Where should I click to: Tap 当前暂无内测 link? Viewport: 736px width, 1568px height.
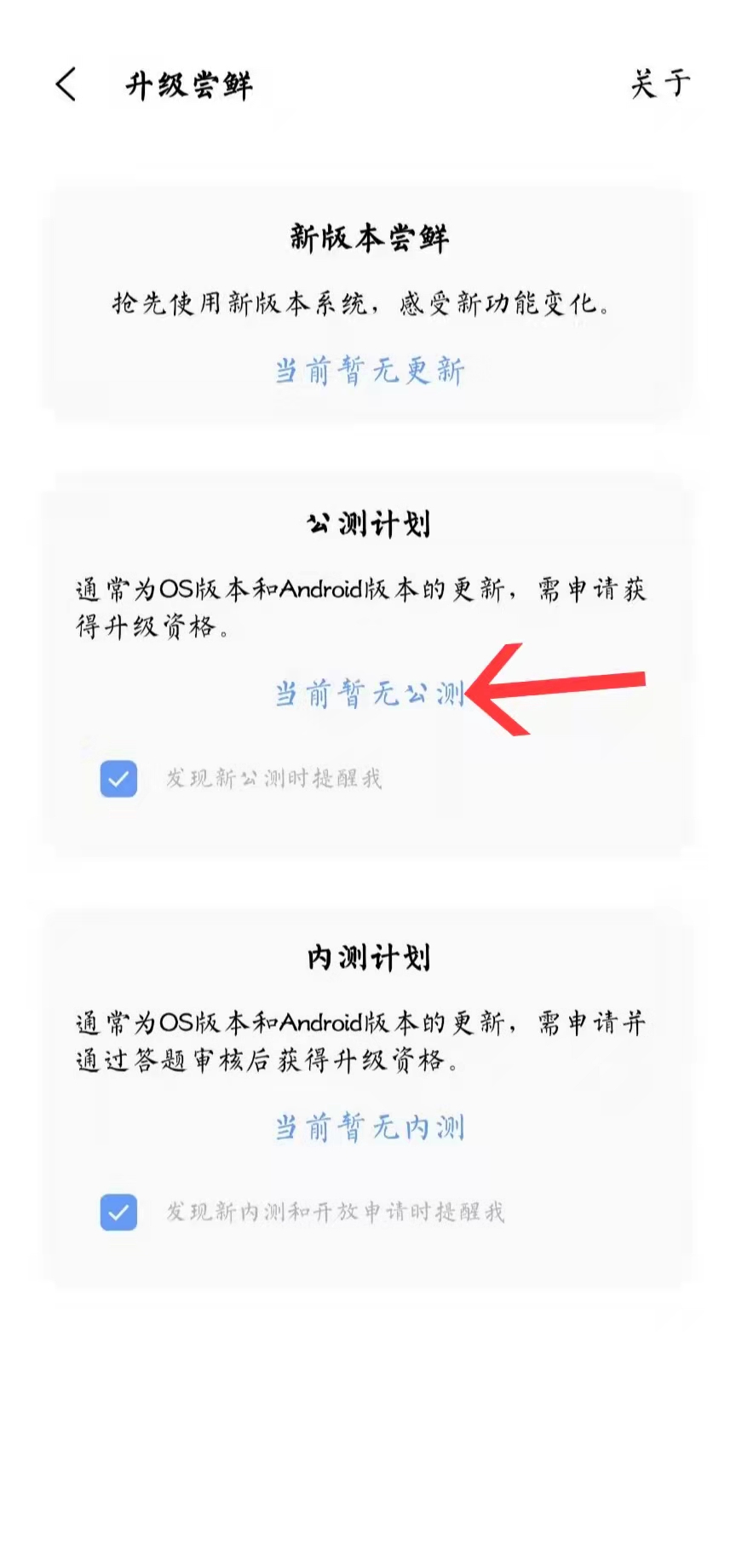(369, 1127)
